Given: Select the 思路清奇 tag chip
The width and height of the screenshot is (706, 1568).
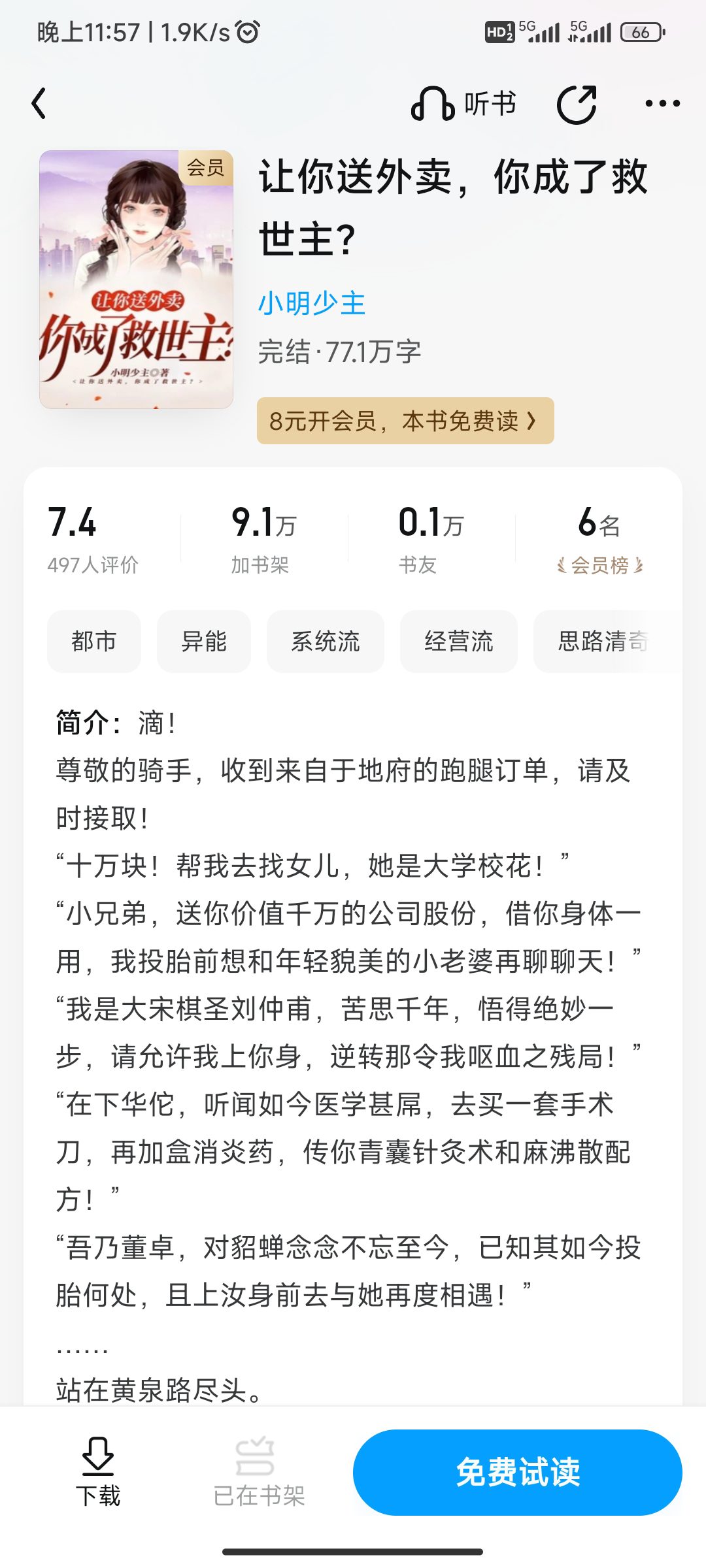Looking at the screenshot, I should (x=608, y=641).
